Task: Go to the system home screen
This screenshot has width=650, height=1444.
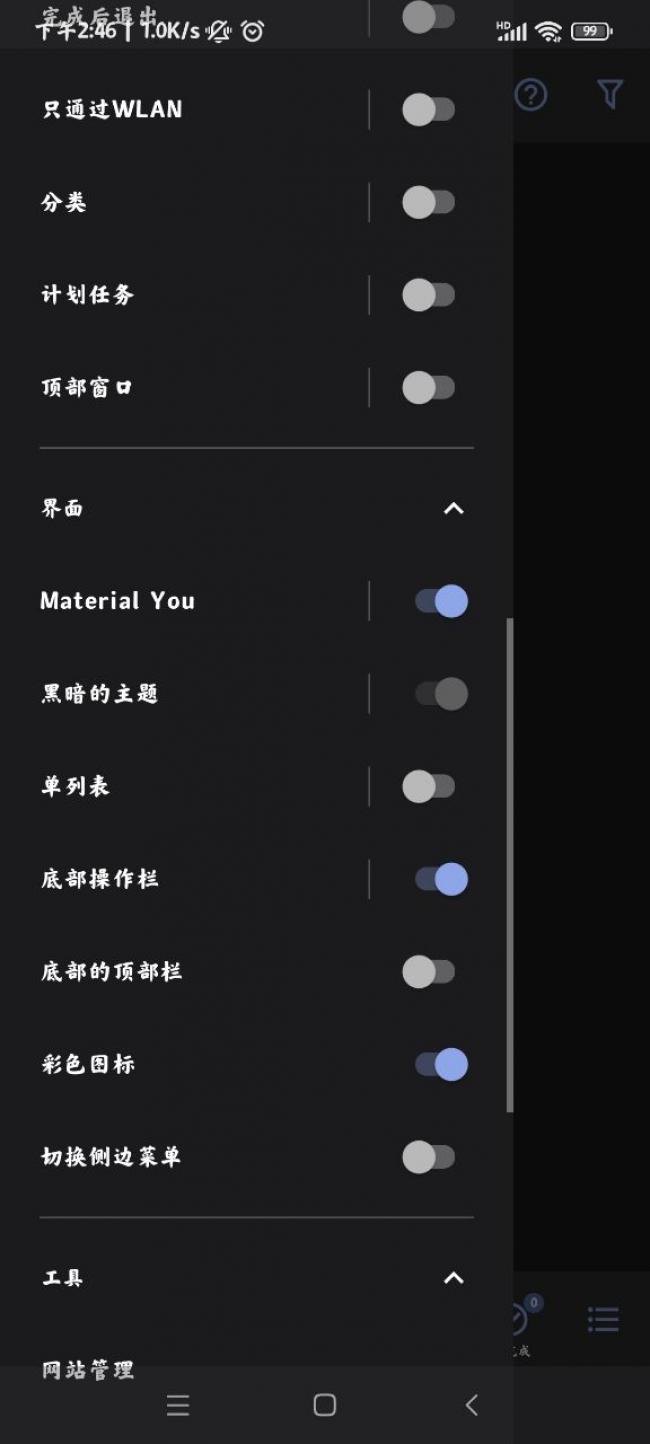Action: coord(324,1405)
